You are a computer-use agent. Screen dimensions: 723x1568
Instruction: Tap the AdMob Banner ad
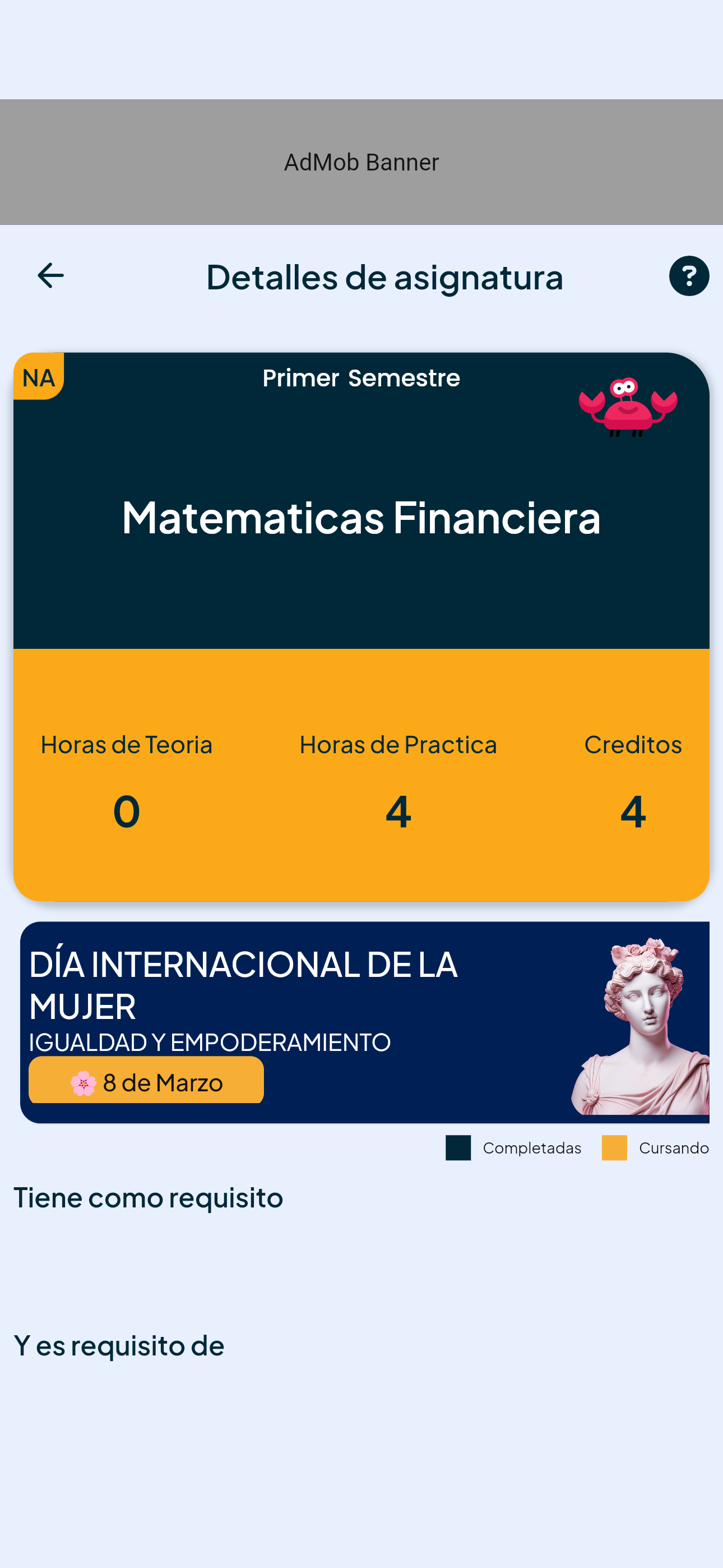click(361, 162)
